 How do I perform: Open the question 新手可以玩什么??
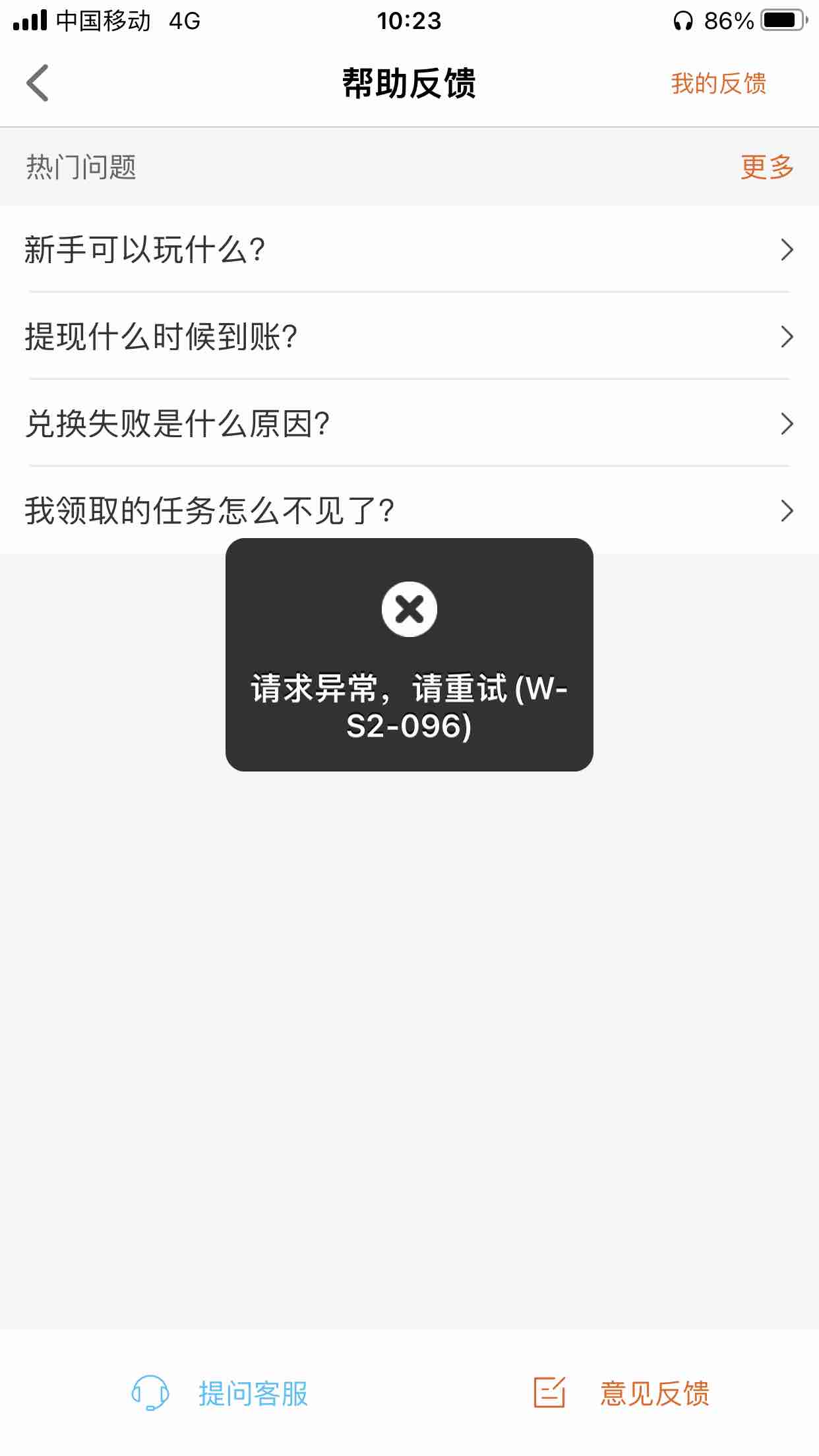(409, 250)
